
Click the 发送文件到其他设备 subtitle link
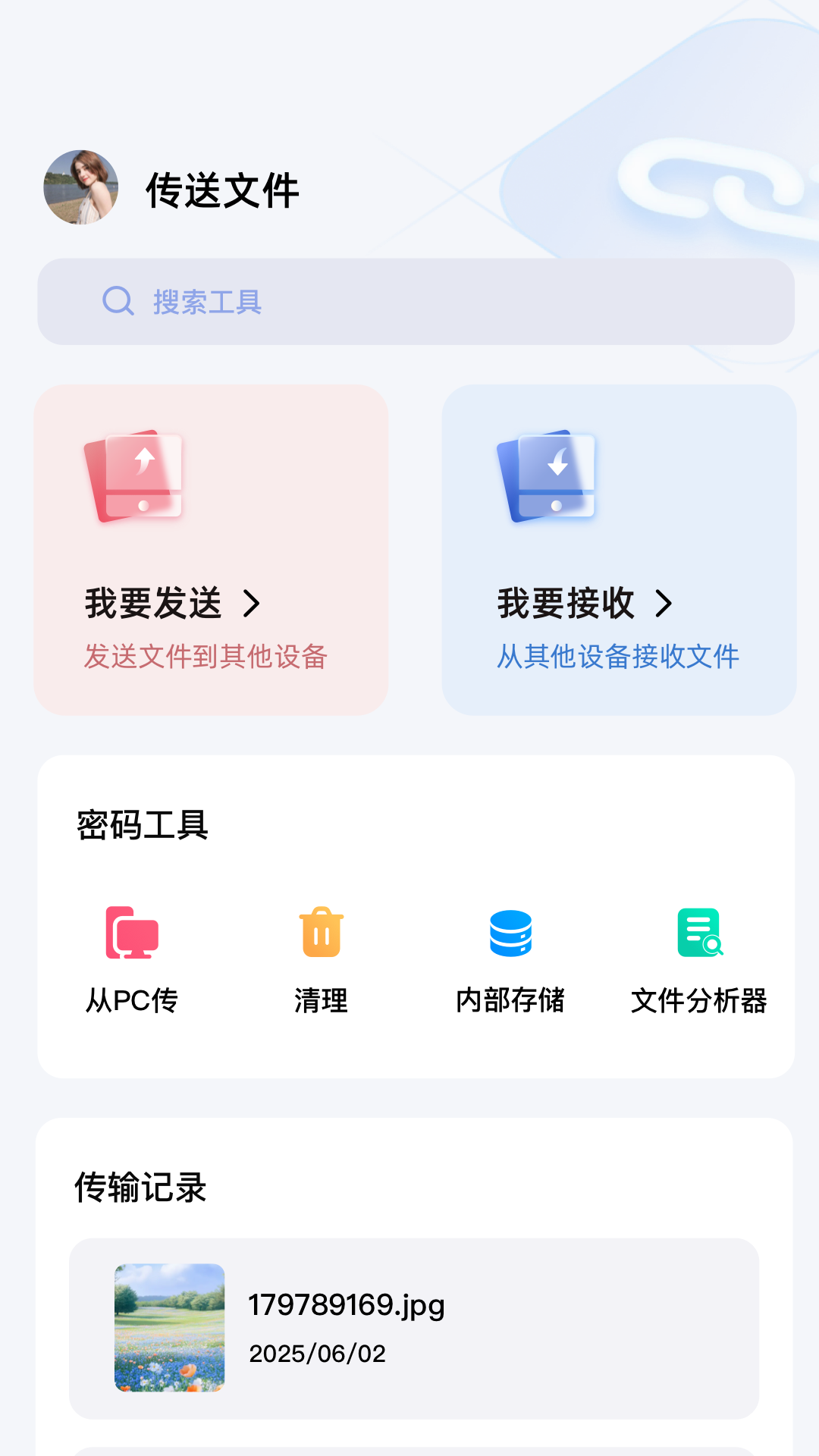click(x=207, y=658)
